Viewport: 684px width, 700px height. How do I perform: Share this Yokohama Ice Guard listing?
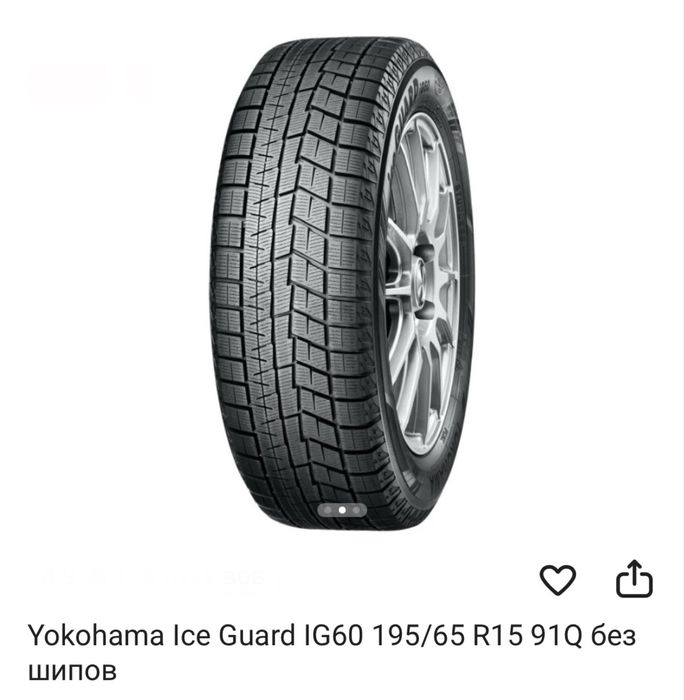click(x=633, y=580)
